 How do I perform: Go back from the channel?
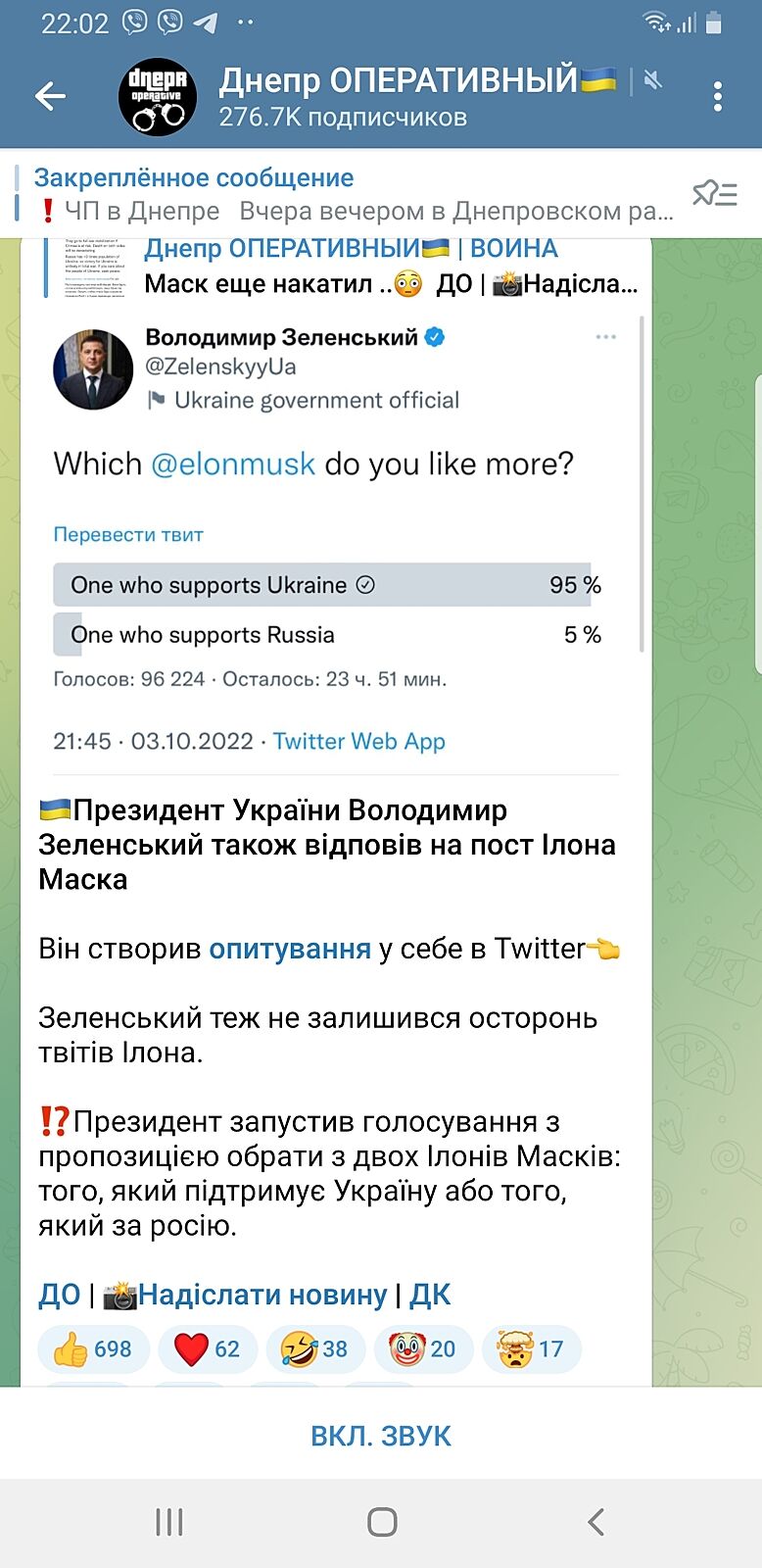(50, 96)
